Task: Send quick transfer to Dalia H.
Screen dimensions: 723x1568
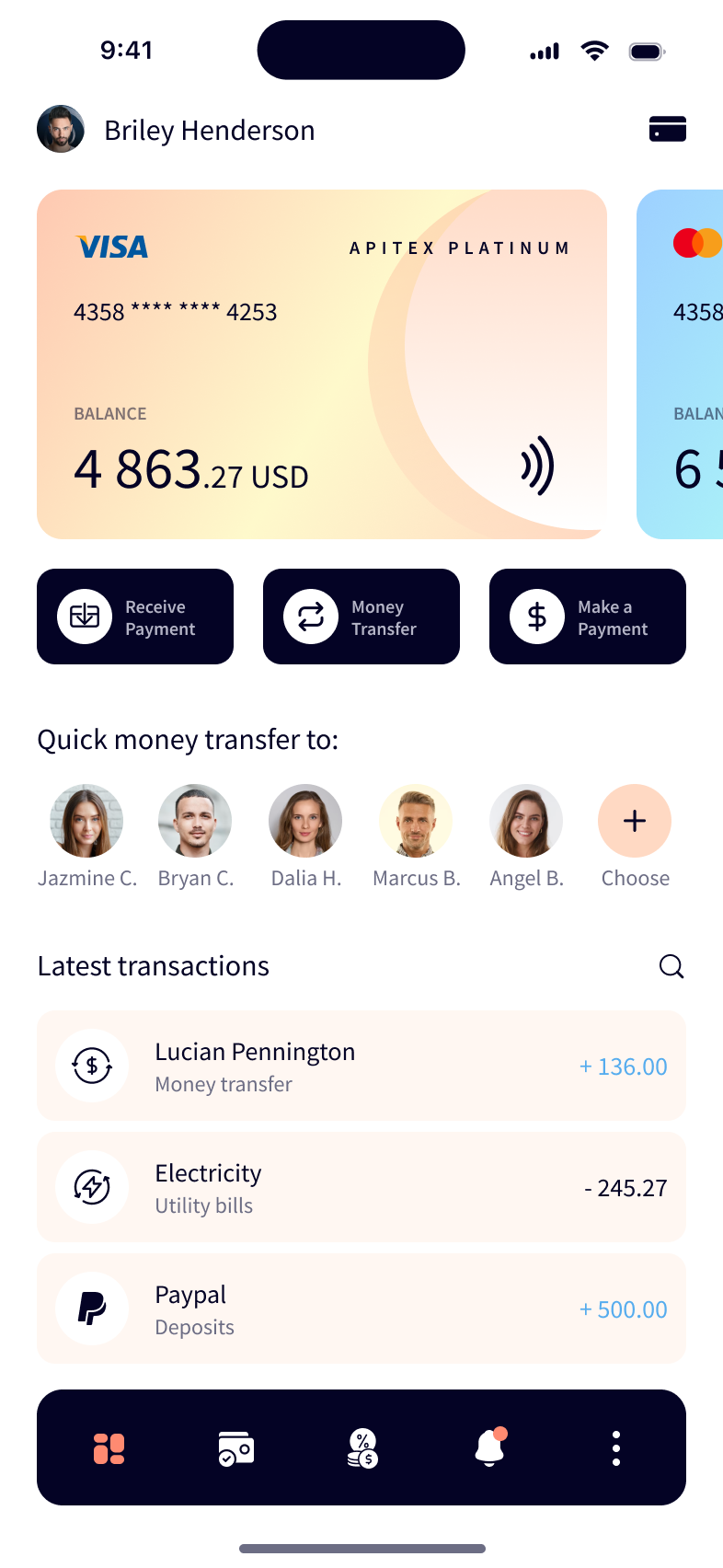Action: [305, 821]
